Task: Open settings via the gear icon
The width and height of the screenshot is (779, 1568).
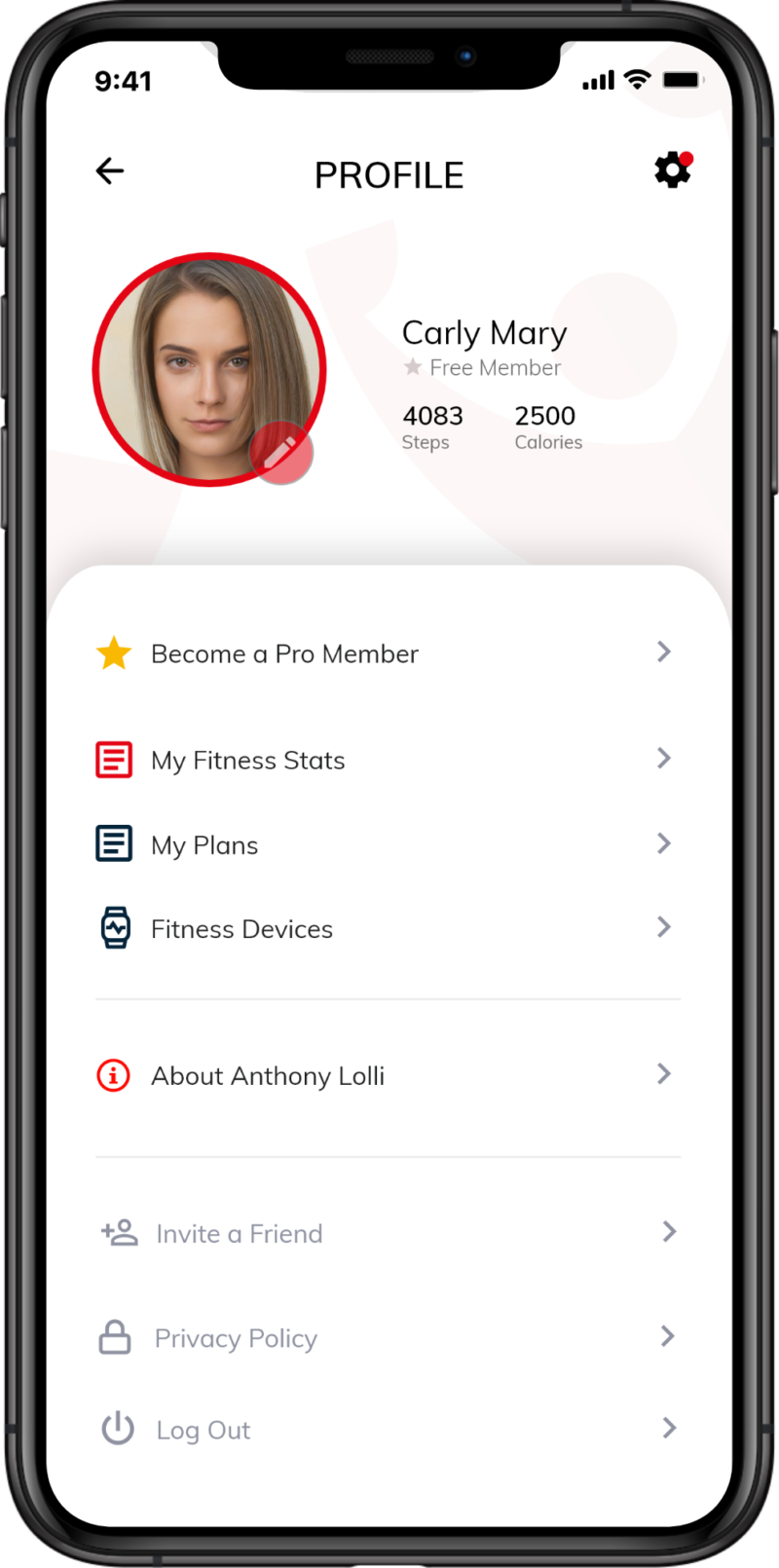Action: [x=672, y=170]
